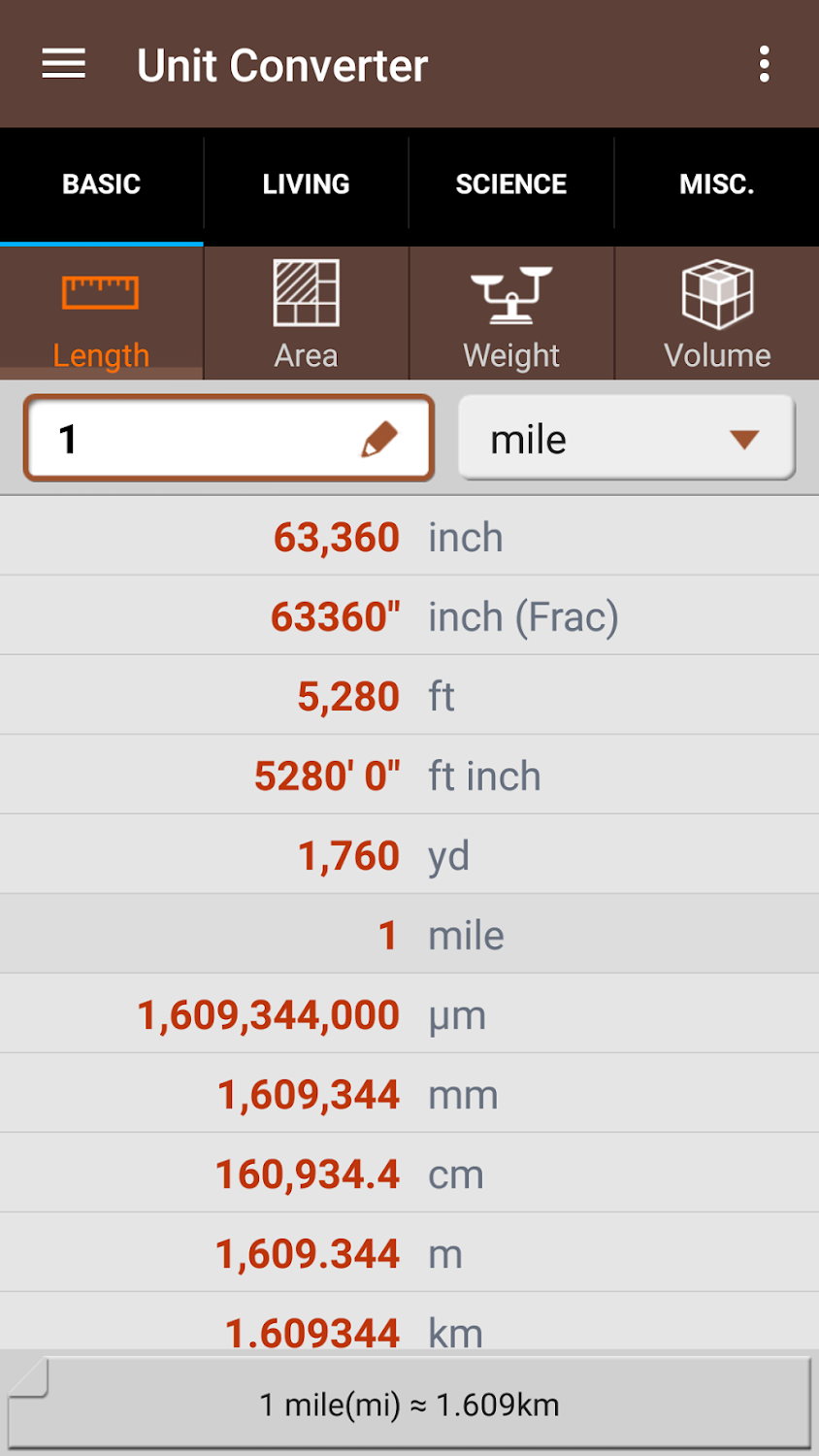Open the hamburger drawer menu
Screen dimensions: 819x1456
pos(64,65)
